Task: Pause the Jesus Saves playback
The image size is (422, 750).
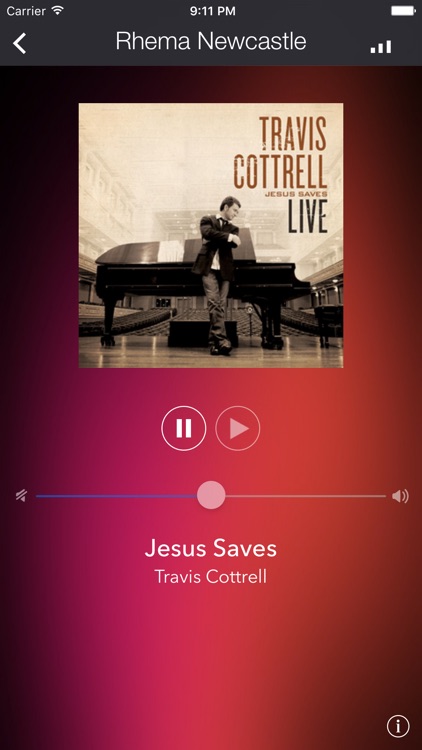Action: pos(184,428)
